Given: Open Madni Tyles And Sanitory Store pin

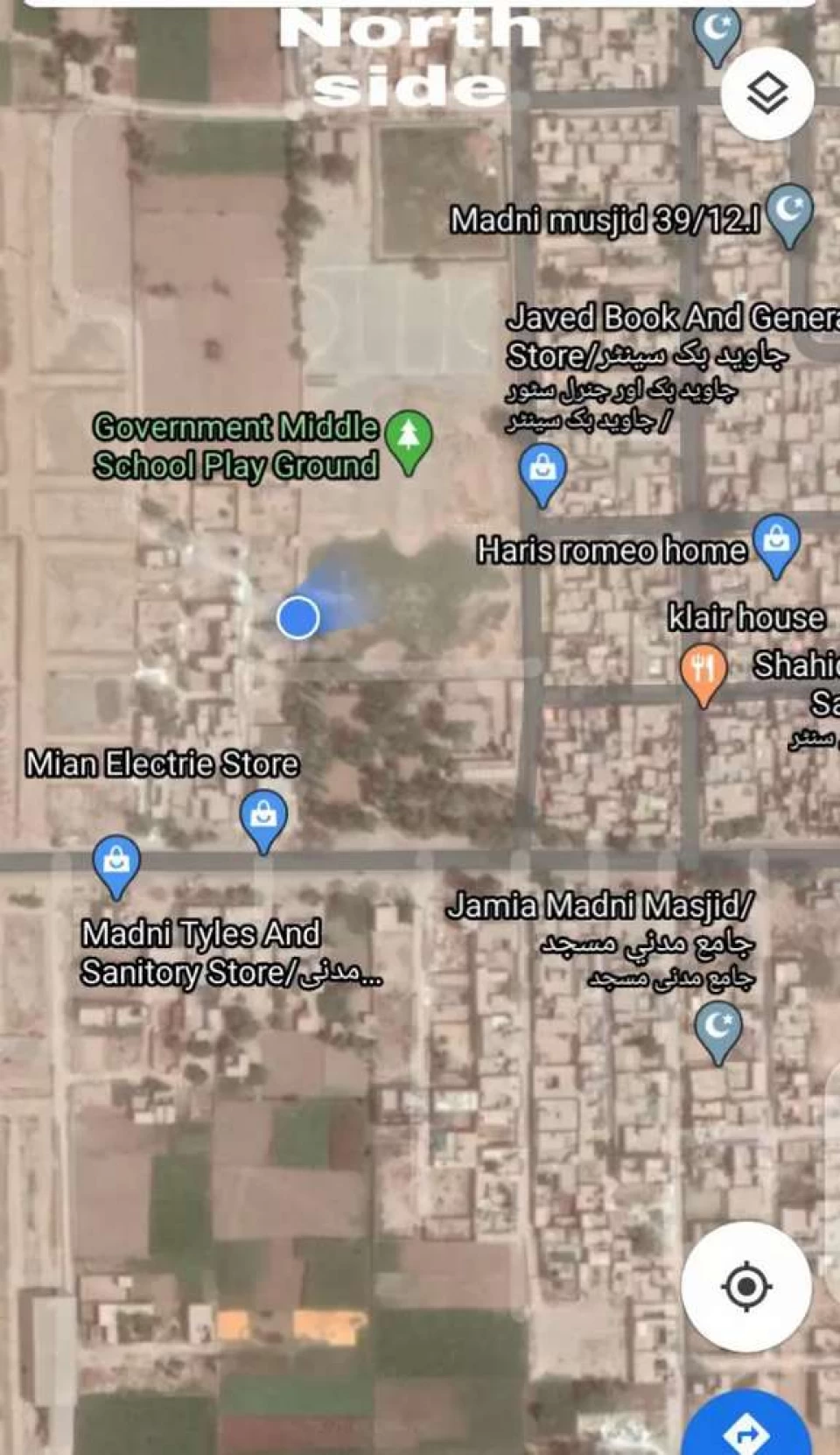Looking at the screenshot, I should (116, 867).
